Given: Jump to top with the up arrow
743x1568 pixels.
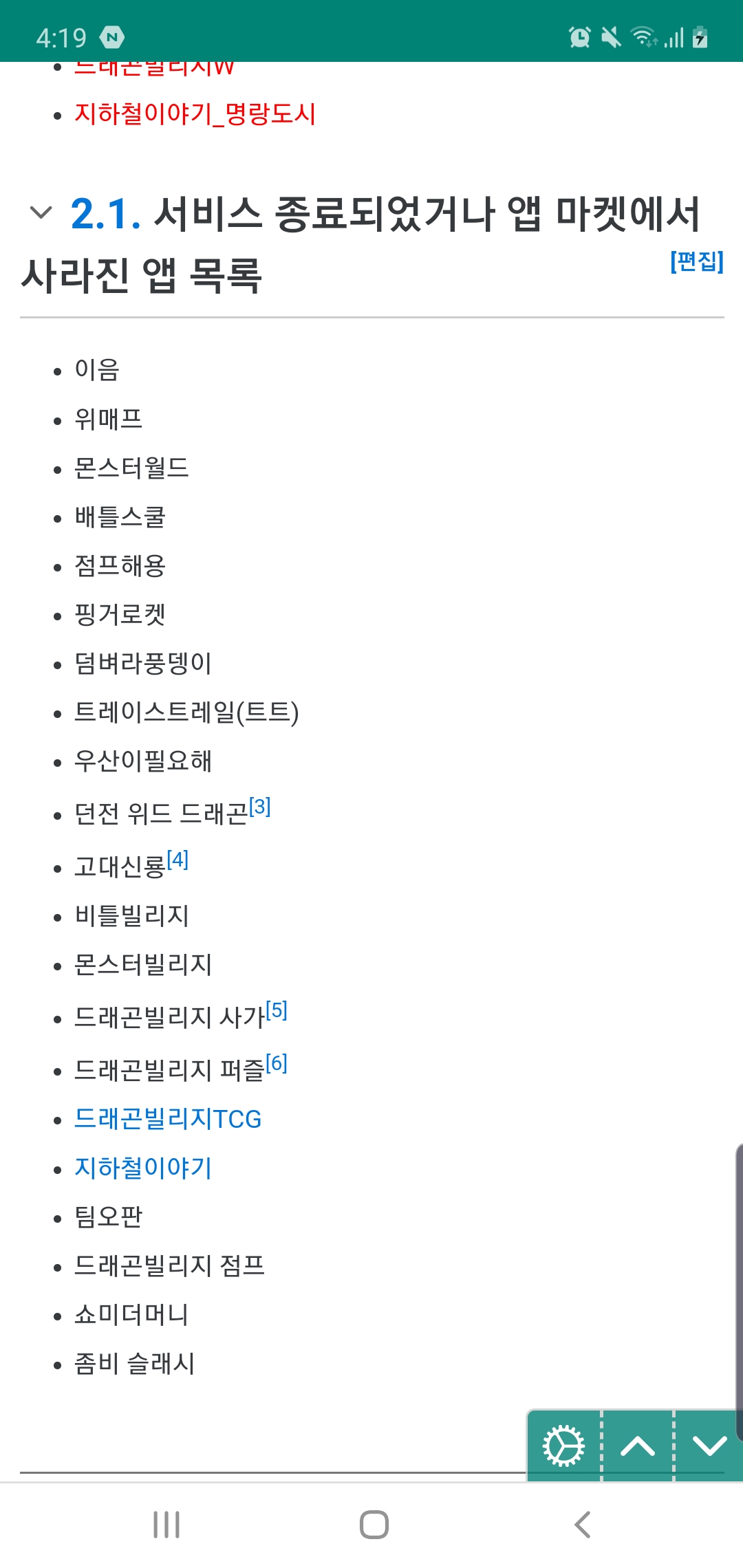Looking at the screenshot, I should point(638,1446).
